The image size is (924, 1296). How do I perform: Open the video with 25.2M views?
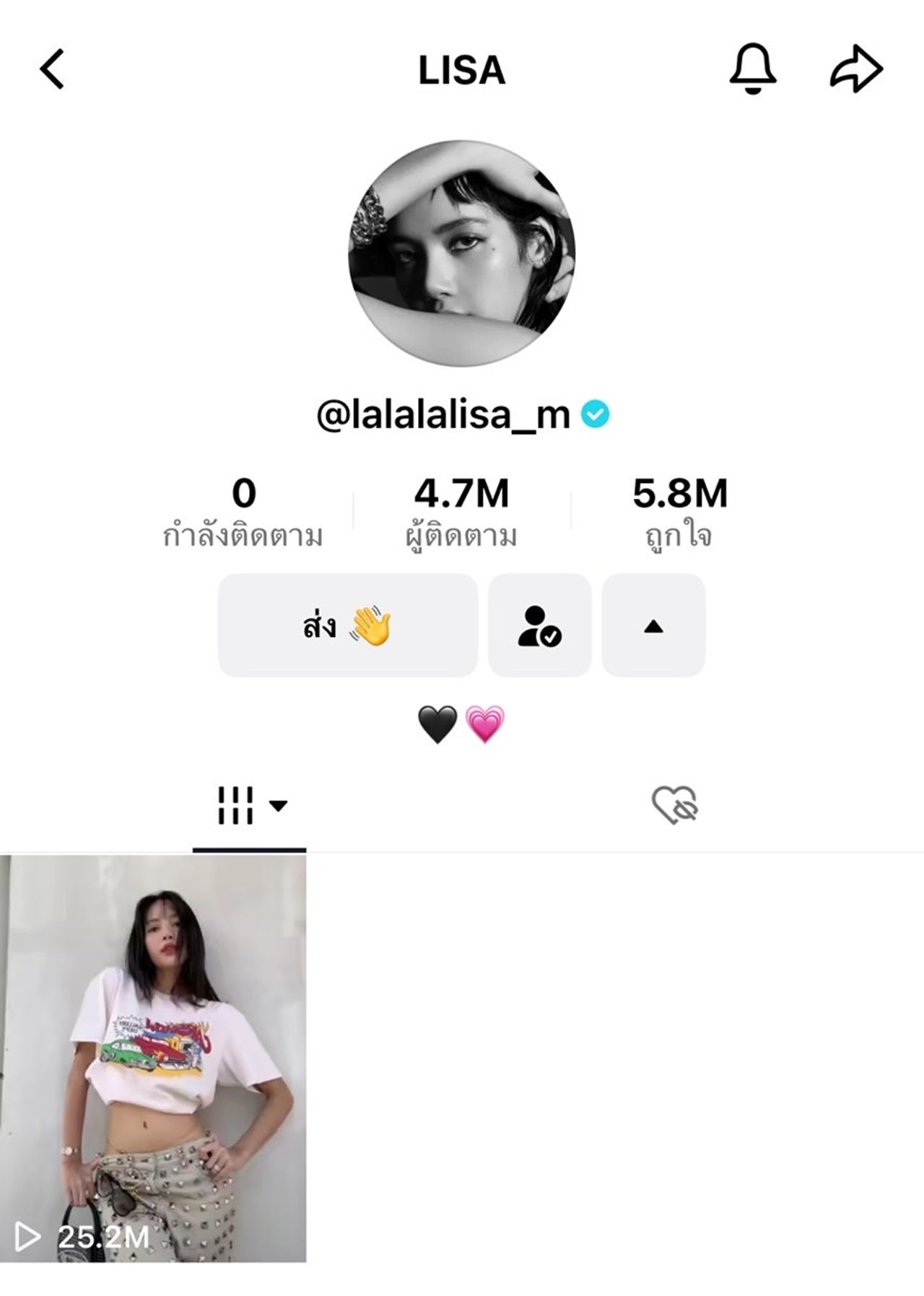pos(153,1059)
